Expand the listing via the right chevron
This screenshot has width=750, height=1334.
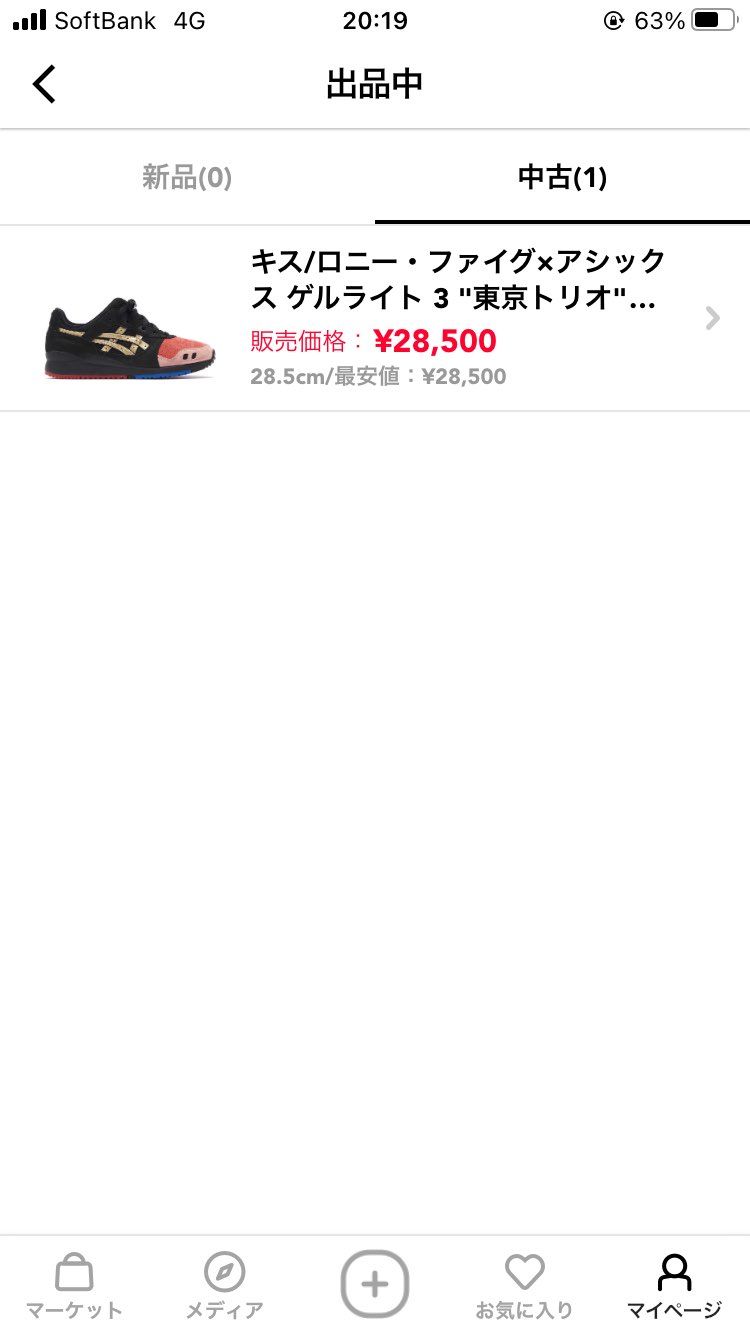712,317
